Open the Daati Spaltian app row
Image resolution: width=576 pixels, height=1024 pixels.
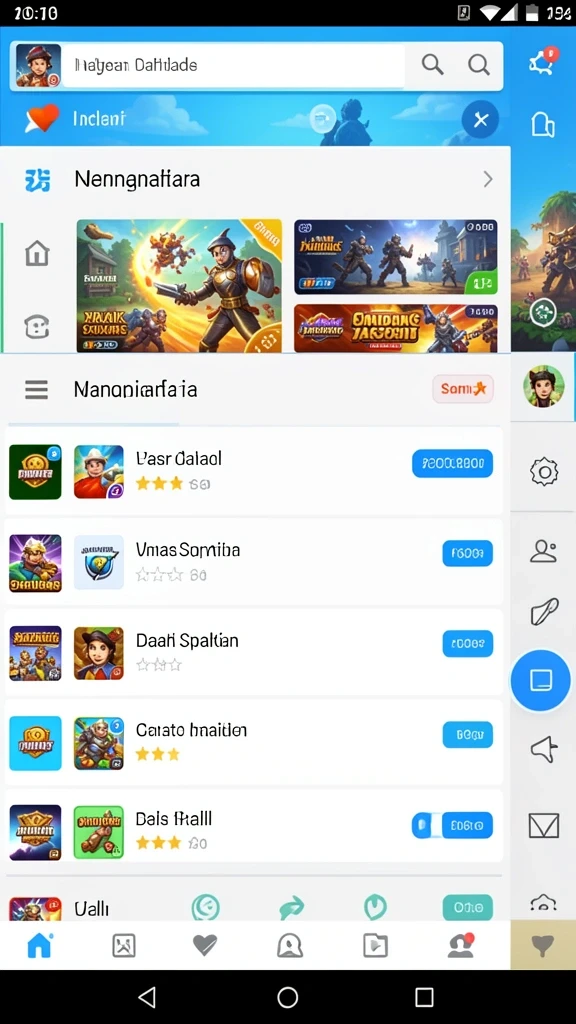(x=254, y=653)
